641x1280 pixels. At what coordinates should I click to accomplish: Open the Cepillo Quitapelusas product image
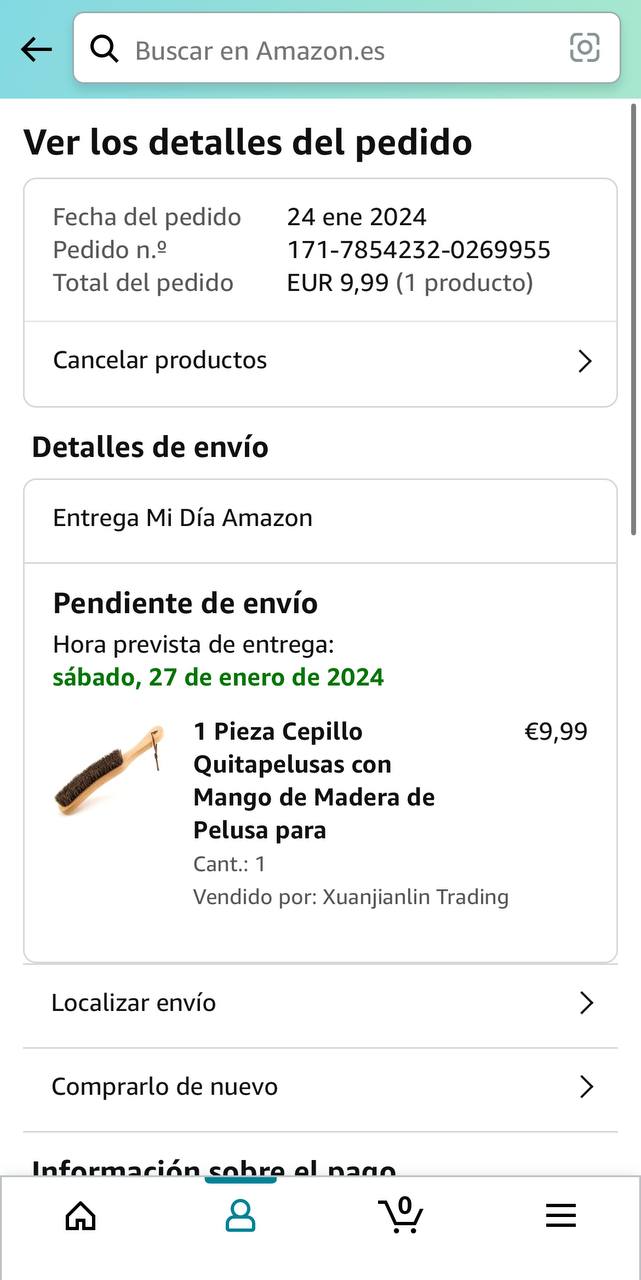tap(109, 771)
